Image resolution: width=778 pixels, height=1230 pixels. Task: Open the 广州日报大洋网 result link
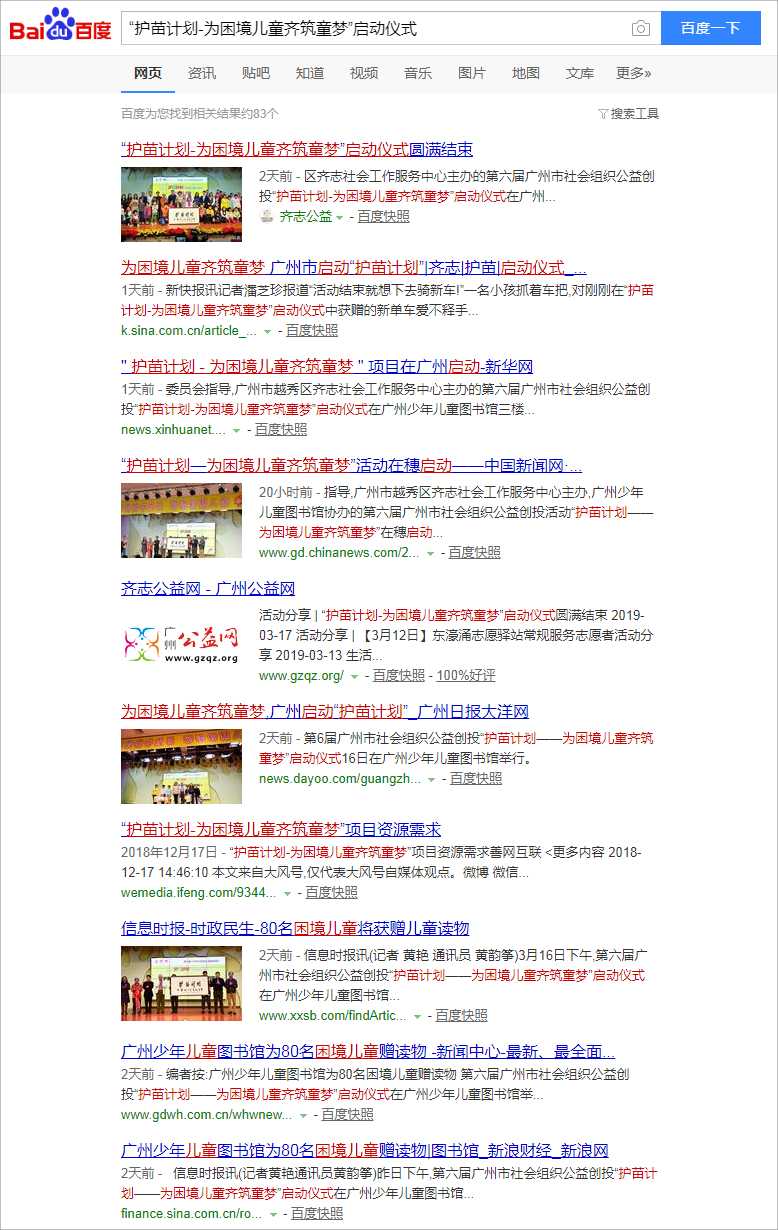click(x=325, y=712)
